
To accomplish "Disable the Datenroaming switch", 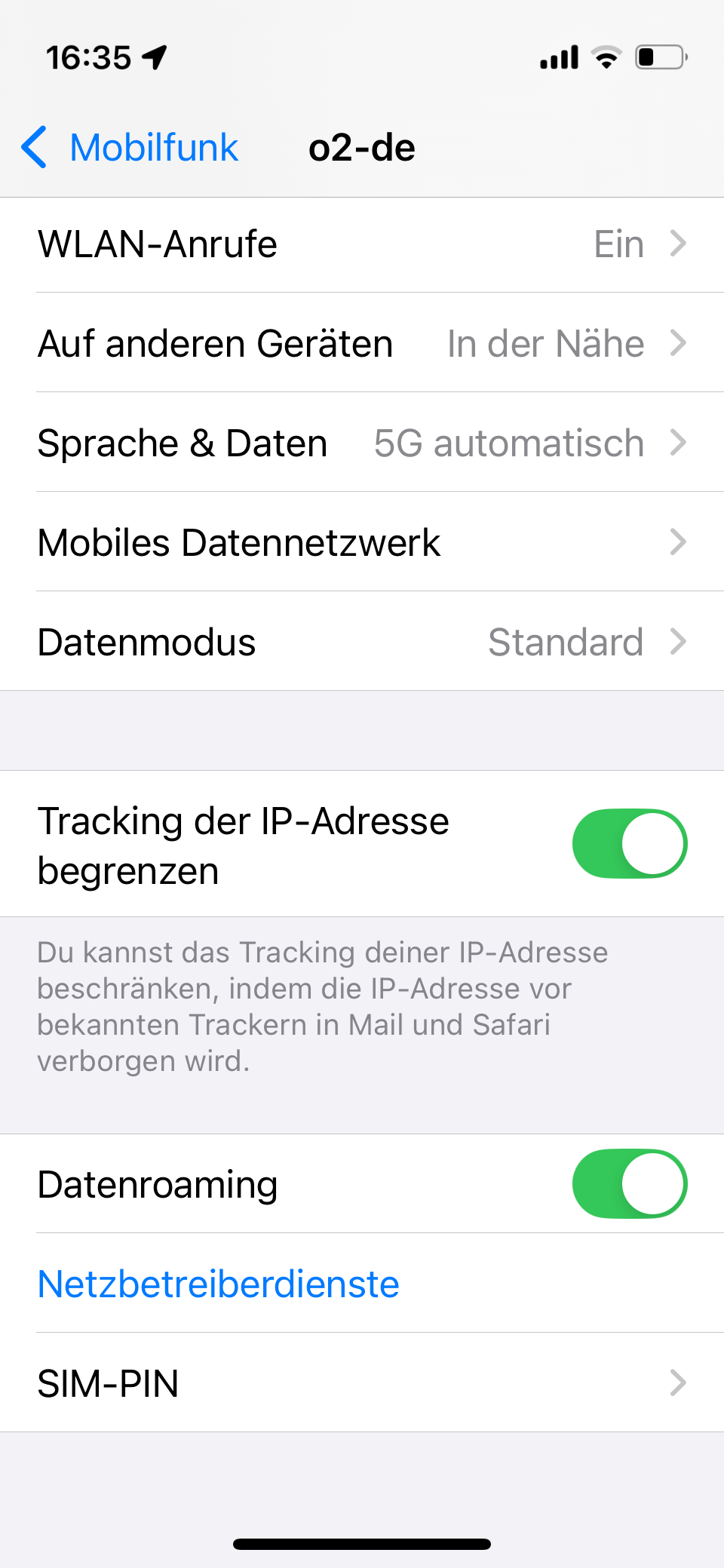I will [630, 1184].
